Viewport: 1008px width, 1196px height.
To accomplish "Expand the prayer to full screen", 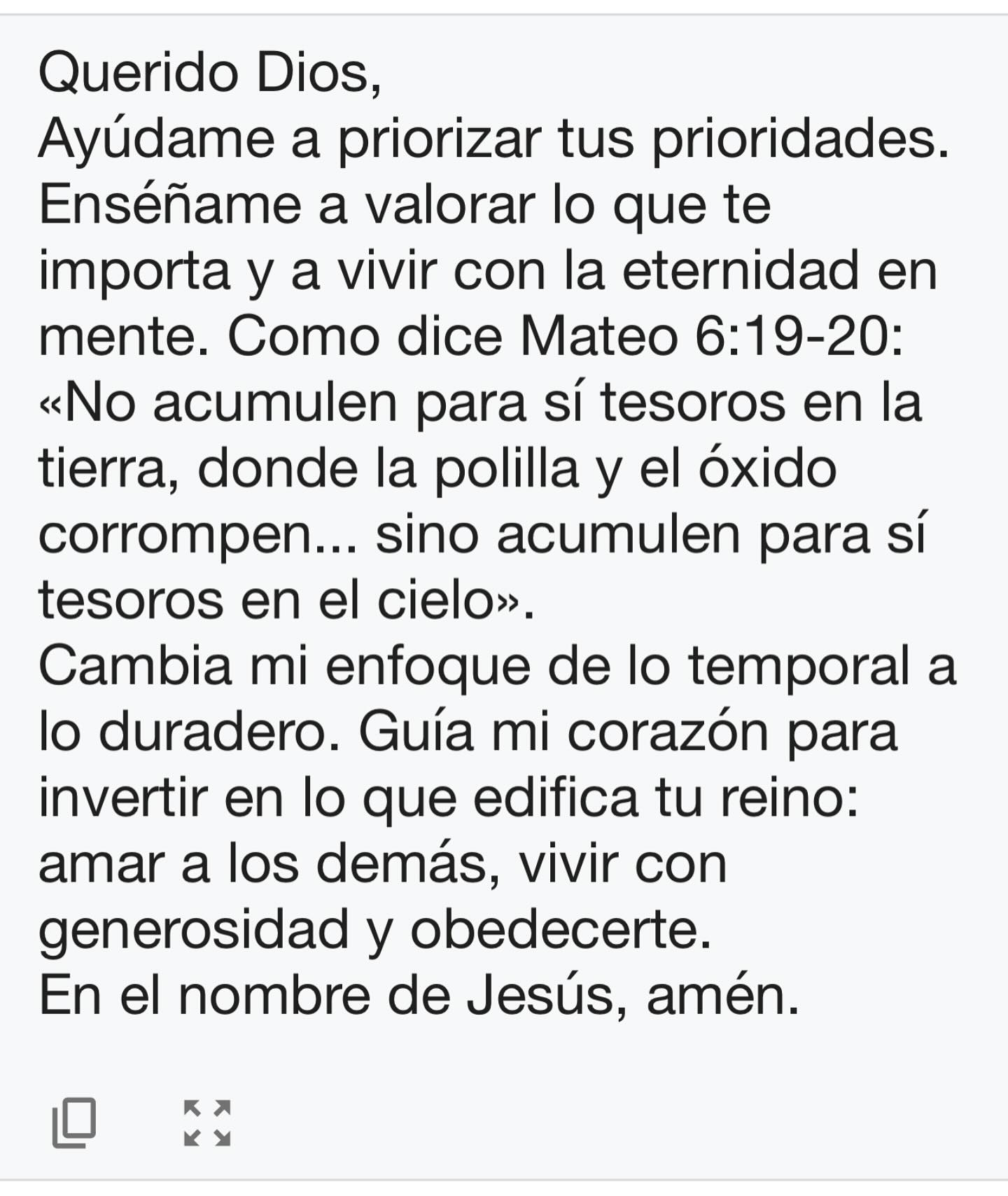I will (207, 1122).
